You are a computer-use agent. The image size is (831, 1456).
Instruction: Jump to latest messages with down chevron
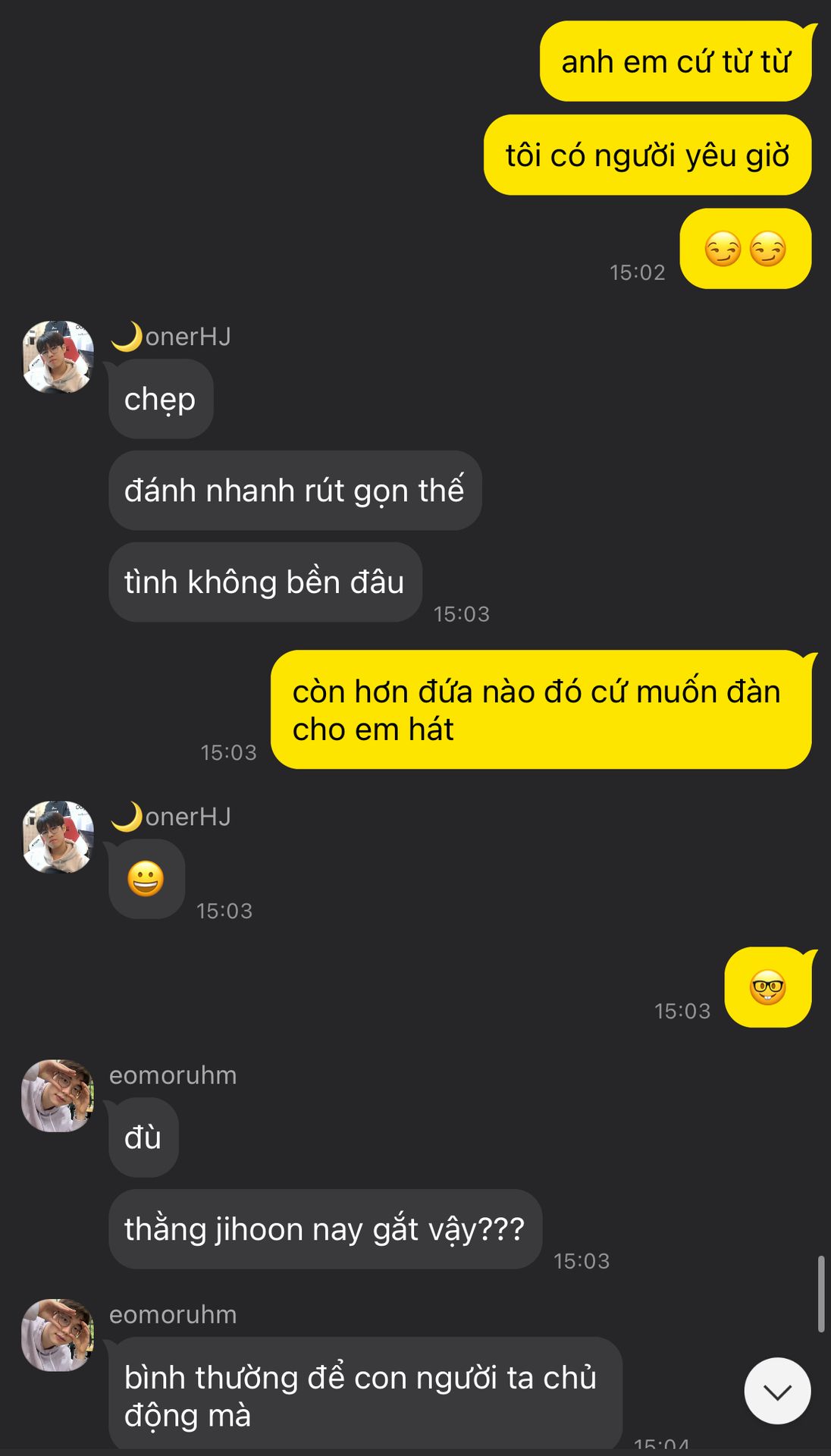777,1391
